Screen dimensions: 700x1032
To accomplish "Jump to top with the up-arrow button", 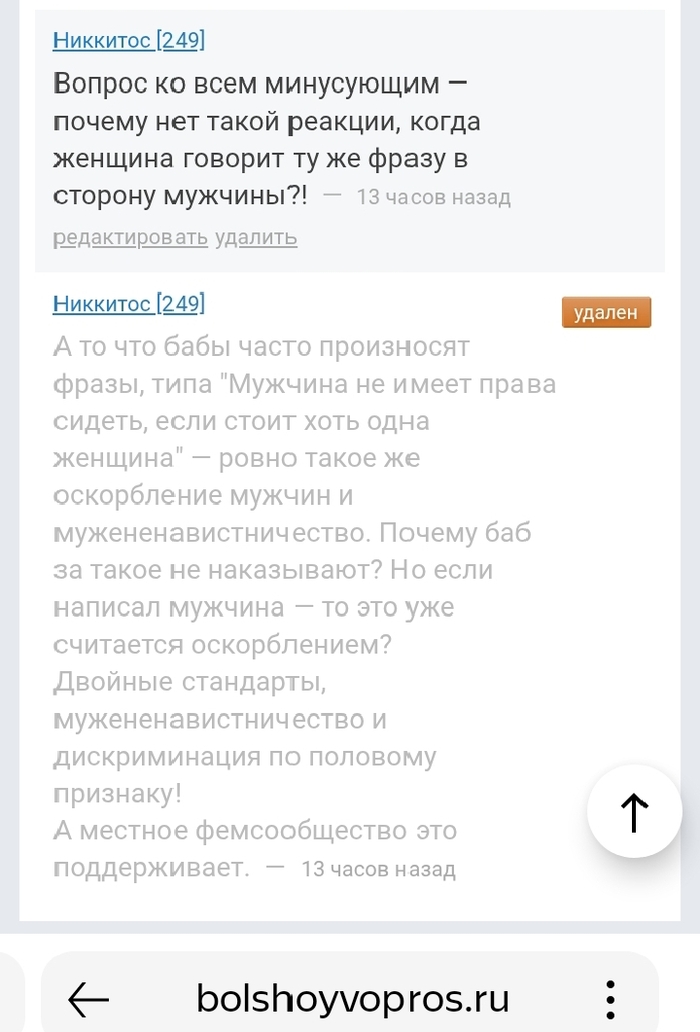I will click(634, 811).
